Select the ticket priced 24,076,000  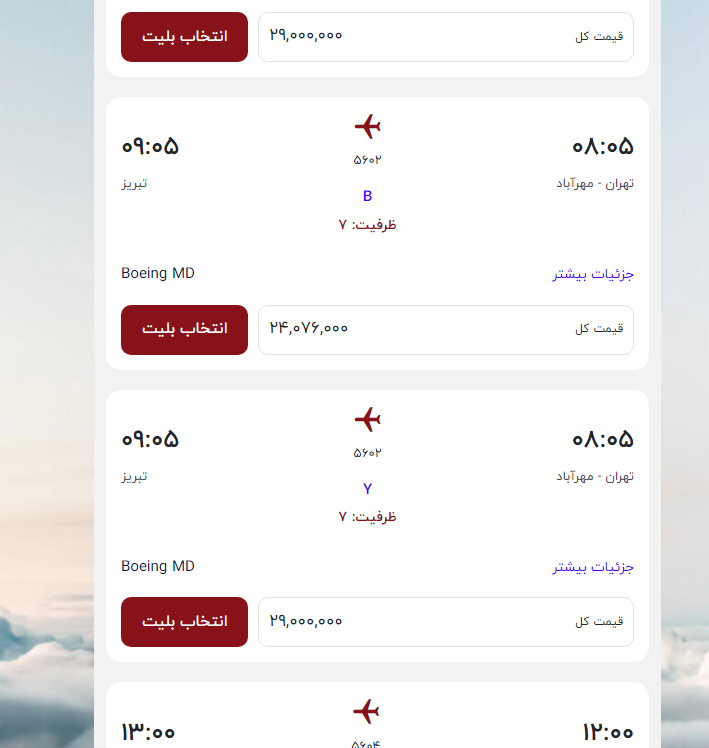pos(184,329)
